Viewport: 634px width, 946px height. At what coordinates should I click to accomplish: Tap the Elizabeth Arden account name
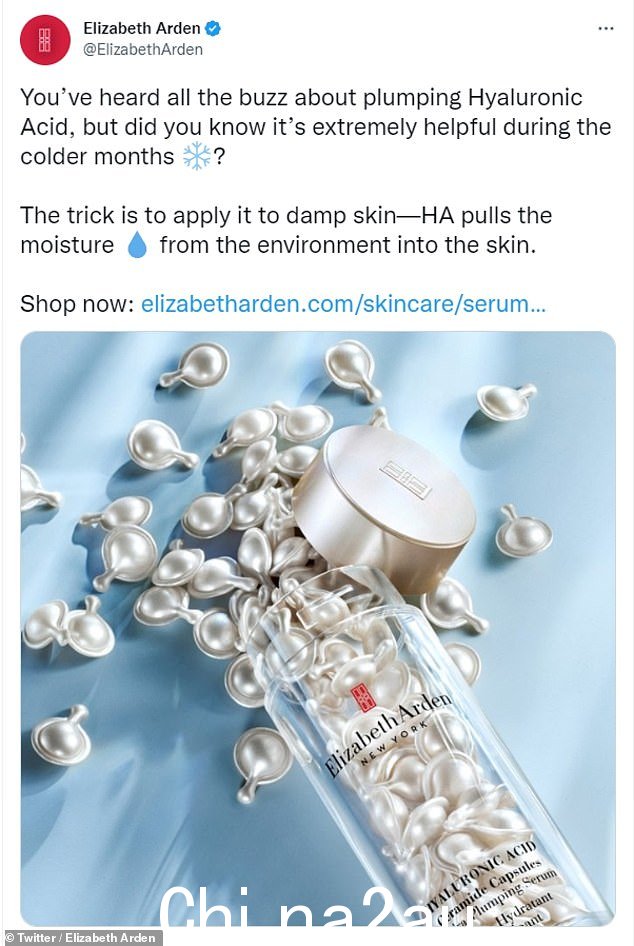pos(140,28)
